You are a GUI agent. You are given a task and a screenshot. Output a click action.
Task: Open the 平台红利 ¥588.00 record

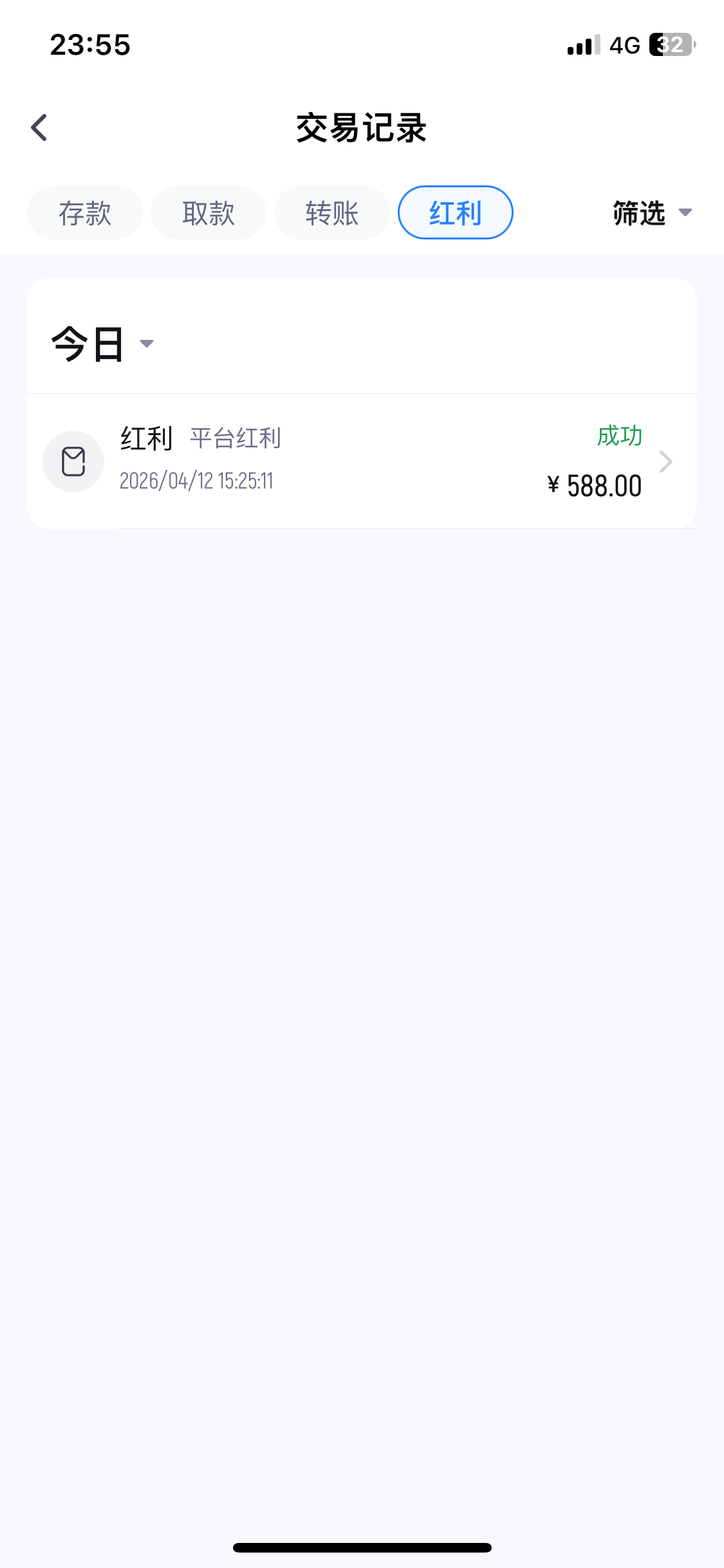click(x=362, y=462)
